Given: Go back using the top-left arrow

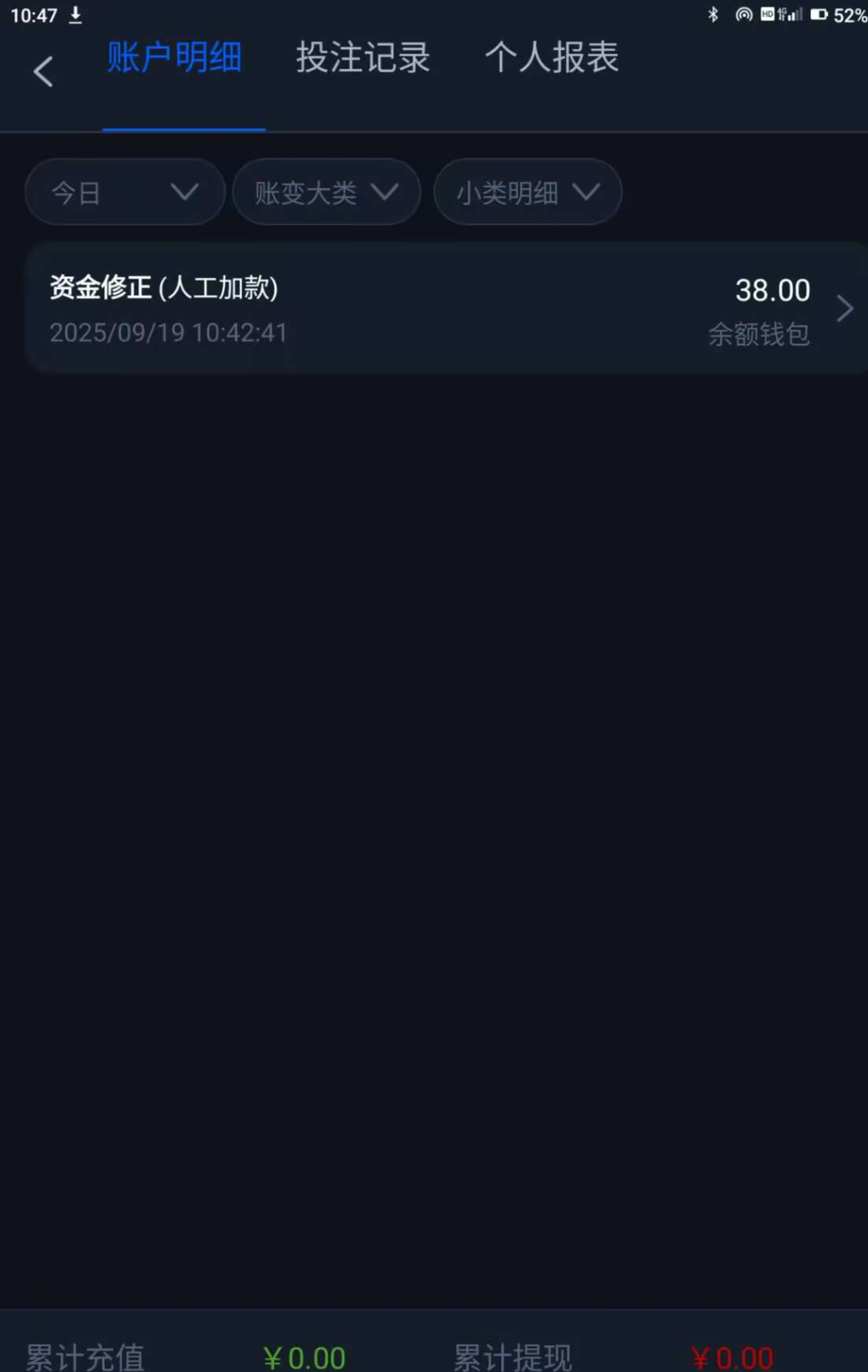Looking at the screenshot, I should point(43,72).
